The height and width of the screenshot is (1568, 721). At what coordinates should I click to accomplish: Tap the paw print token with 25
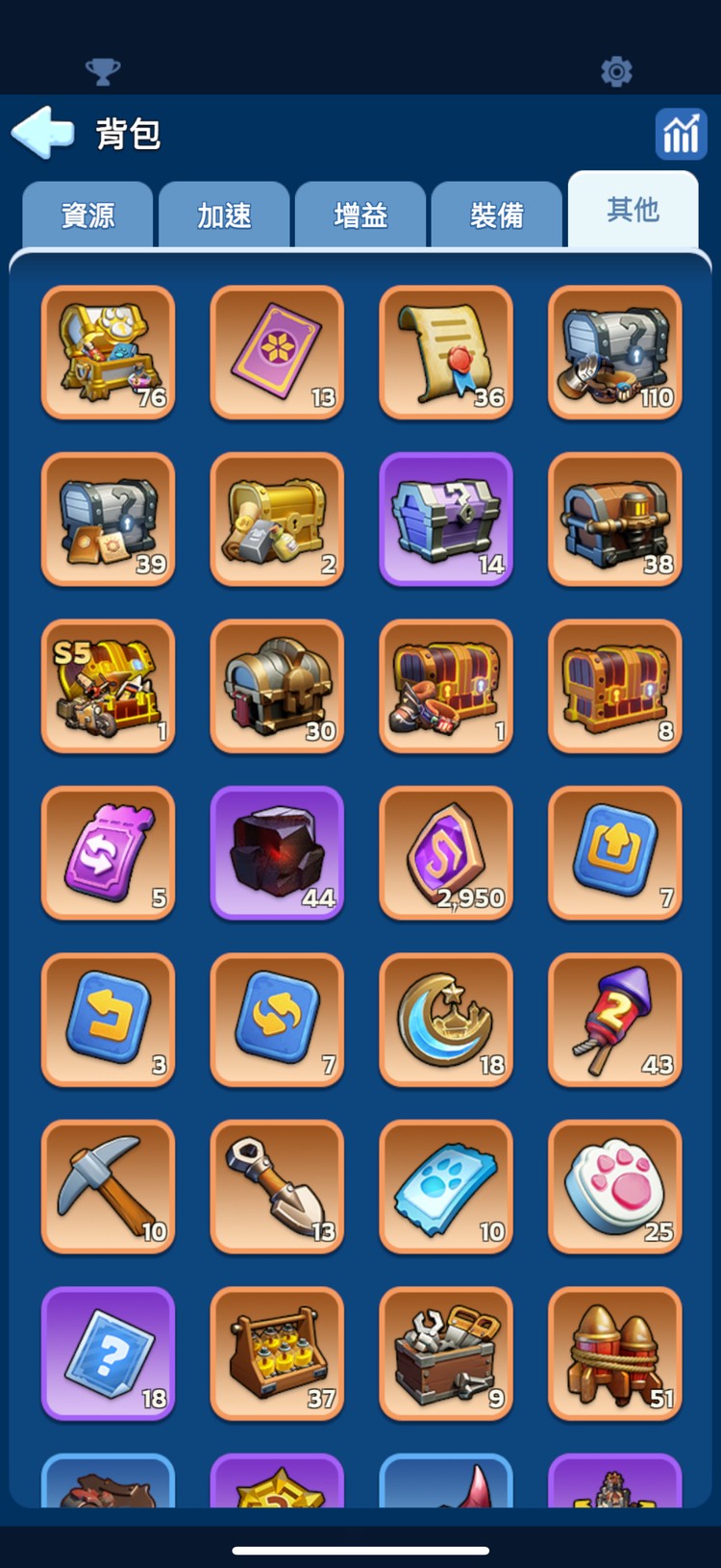[615, 1186]
